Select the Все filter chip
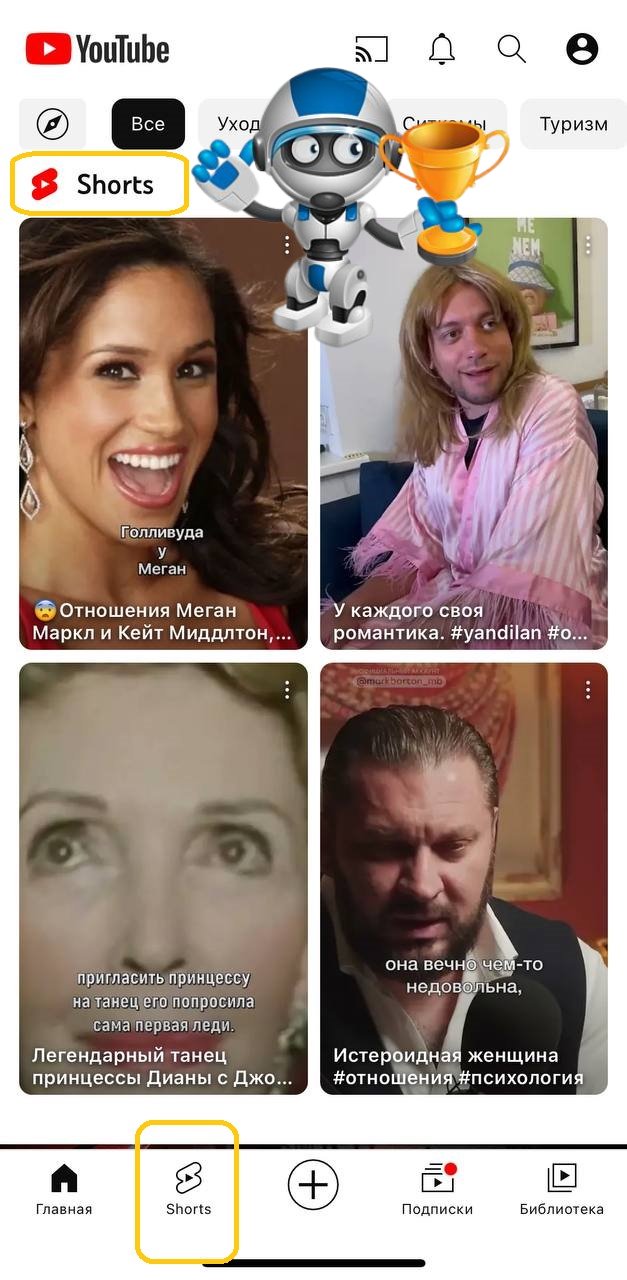627x1280 pixels. pyautogui.click(x=148, y=124)
